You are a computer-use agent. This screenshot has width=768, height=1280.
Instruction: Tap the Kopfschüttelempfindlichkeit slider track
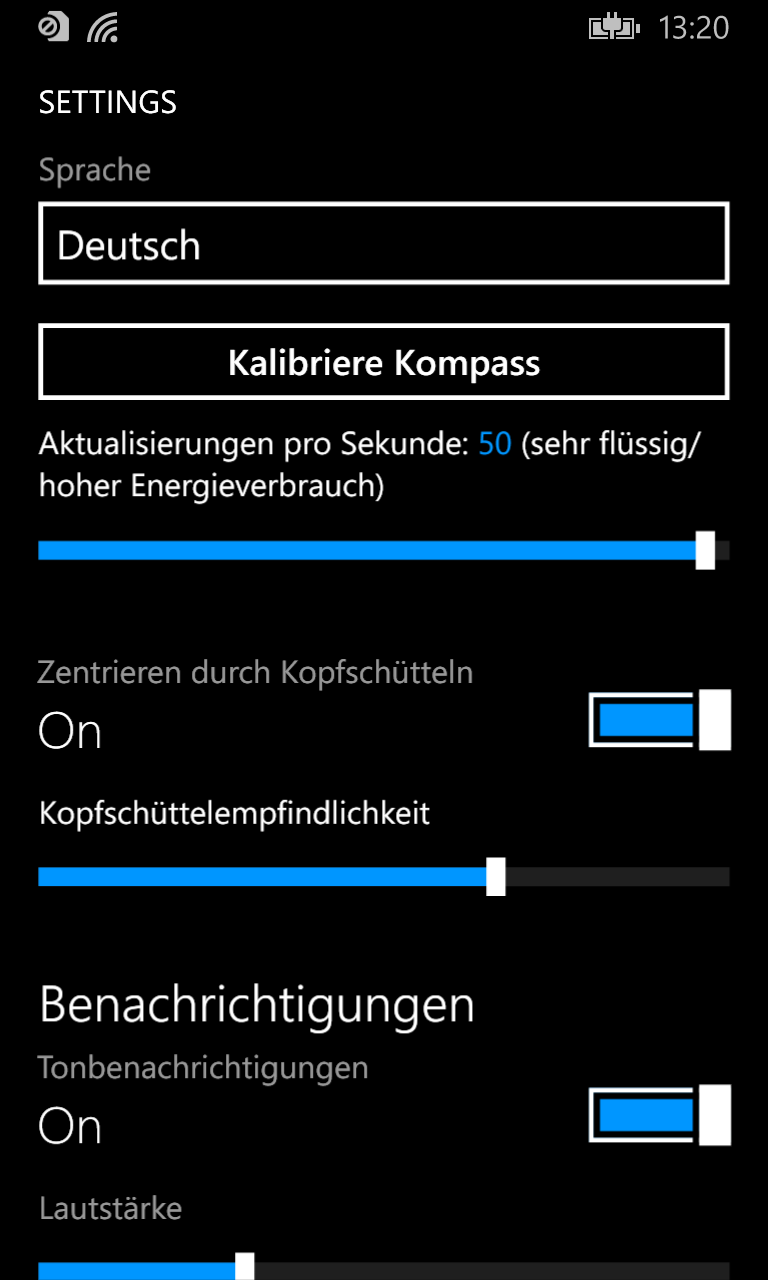coord(384,877)
